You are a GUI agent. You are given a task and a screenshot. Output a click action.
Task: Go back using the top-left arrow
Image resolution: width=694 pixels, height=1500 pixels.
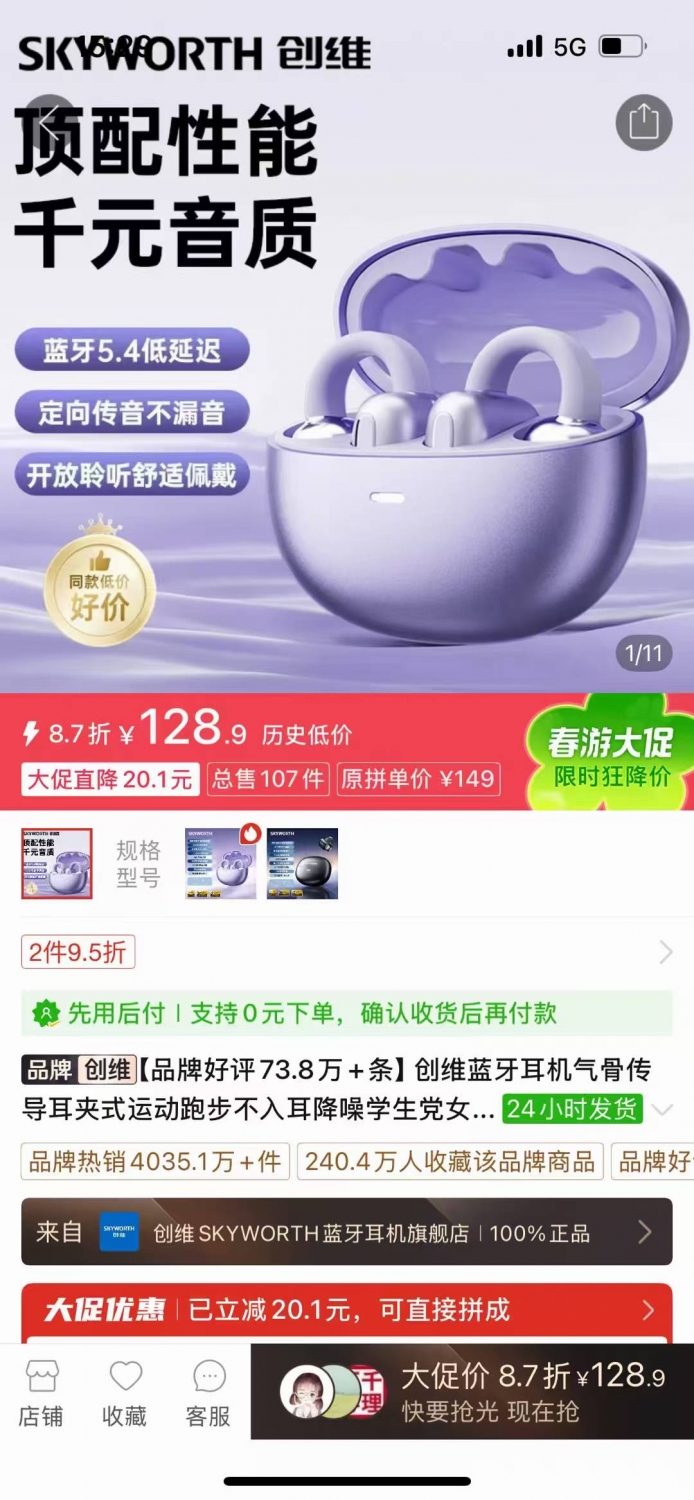(50, 122)
